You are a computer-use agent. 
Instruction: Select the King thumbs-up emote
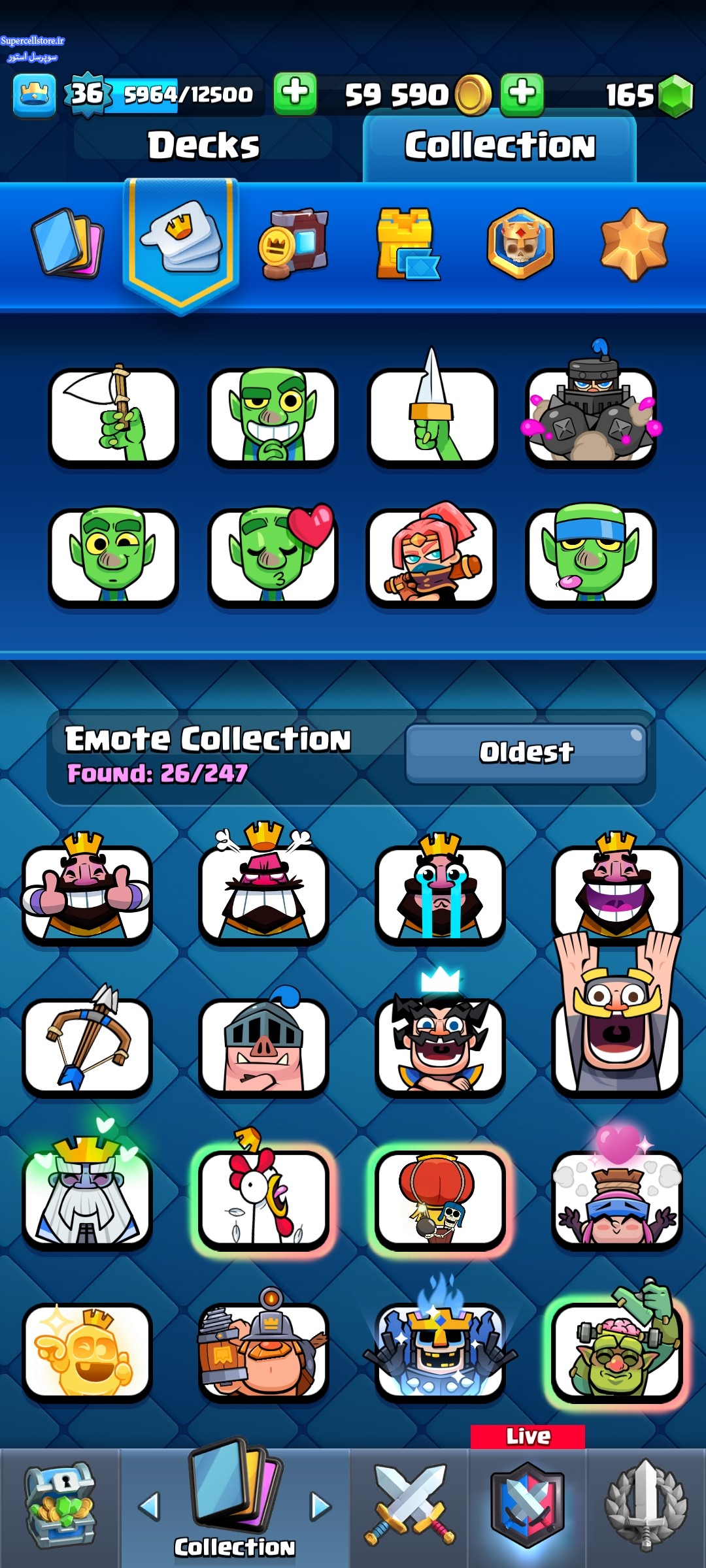[x=87, y=892]
